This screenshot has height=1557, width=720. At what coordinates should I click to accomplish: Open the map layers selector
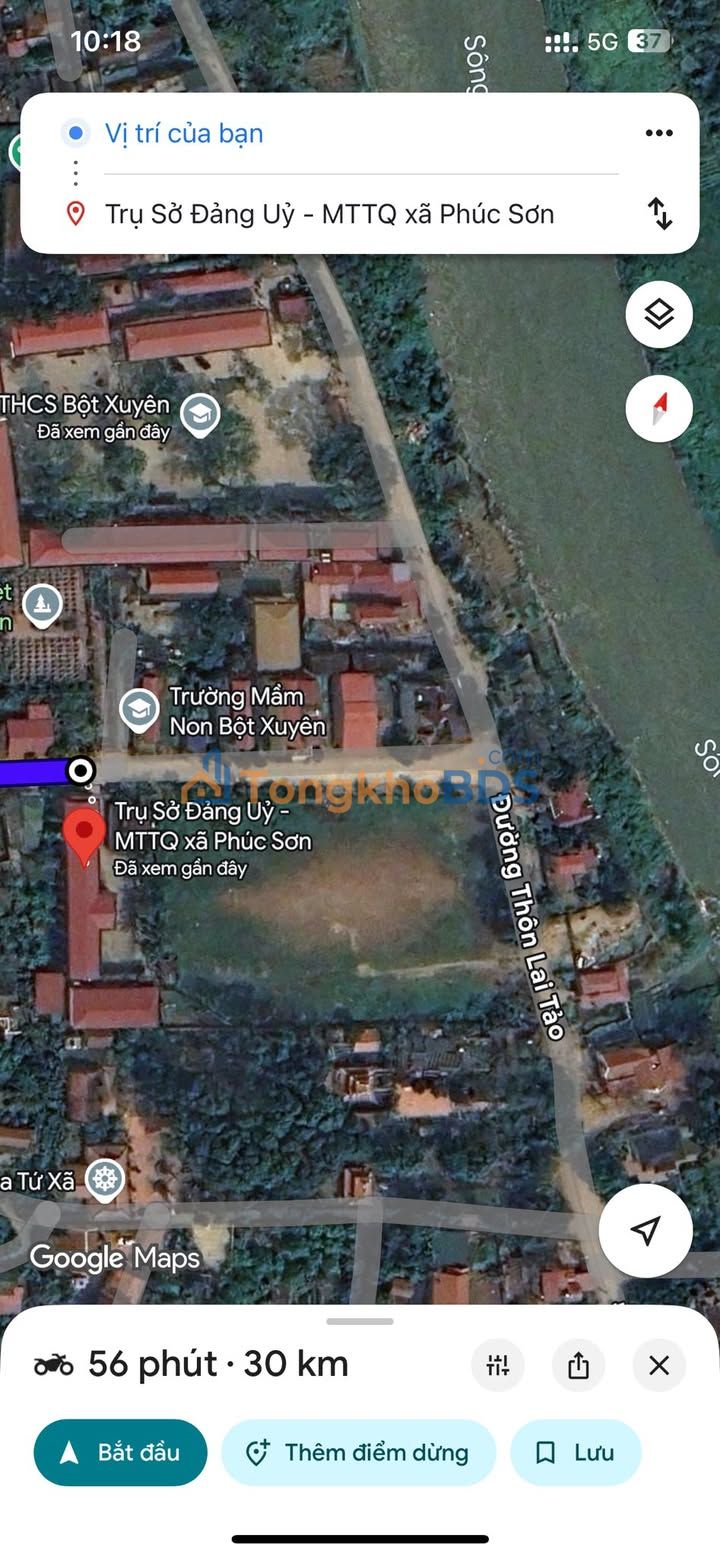click(x=659, y=315)
